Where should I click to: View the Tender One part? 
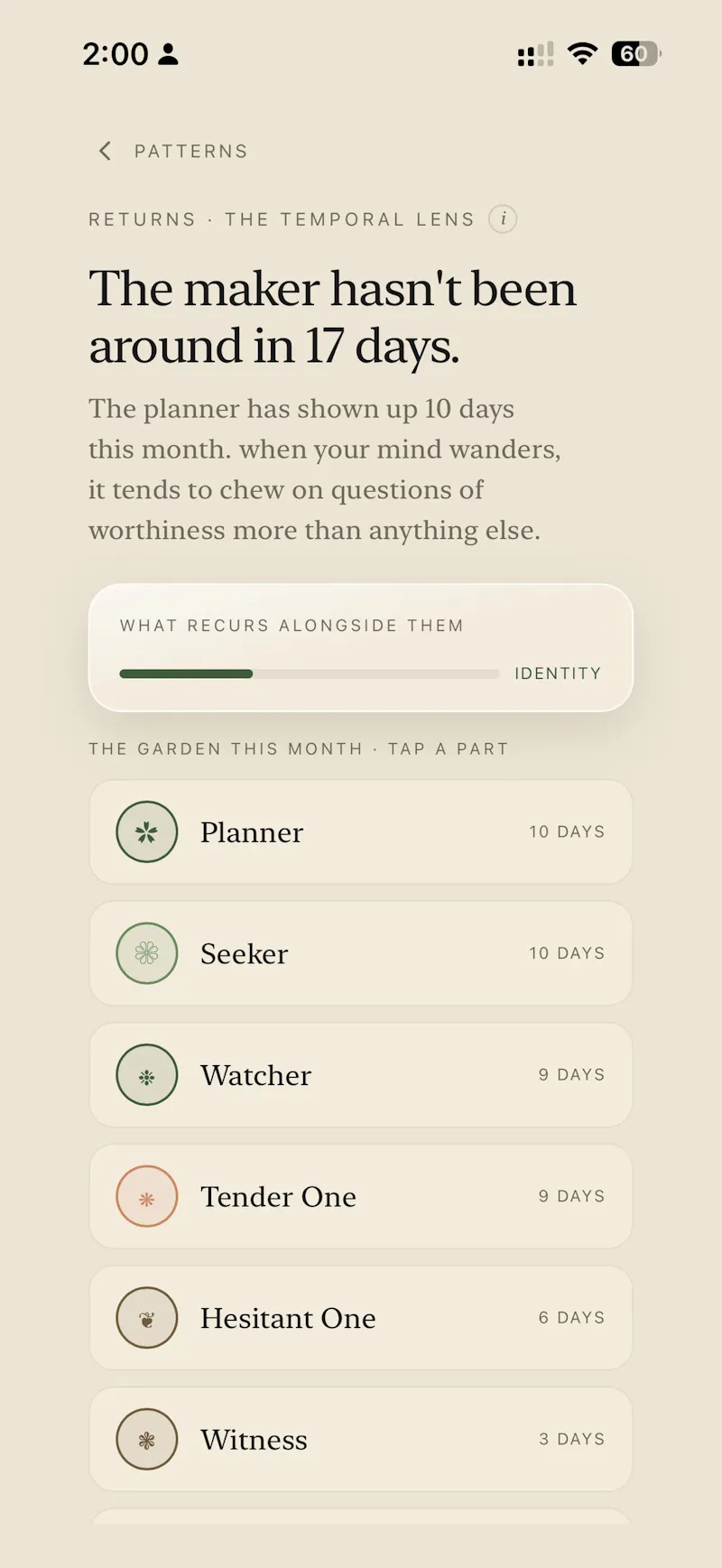tap(361, 1196)
